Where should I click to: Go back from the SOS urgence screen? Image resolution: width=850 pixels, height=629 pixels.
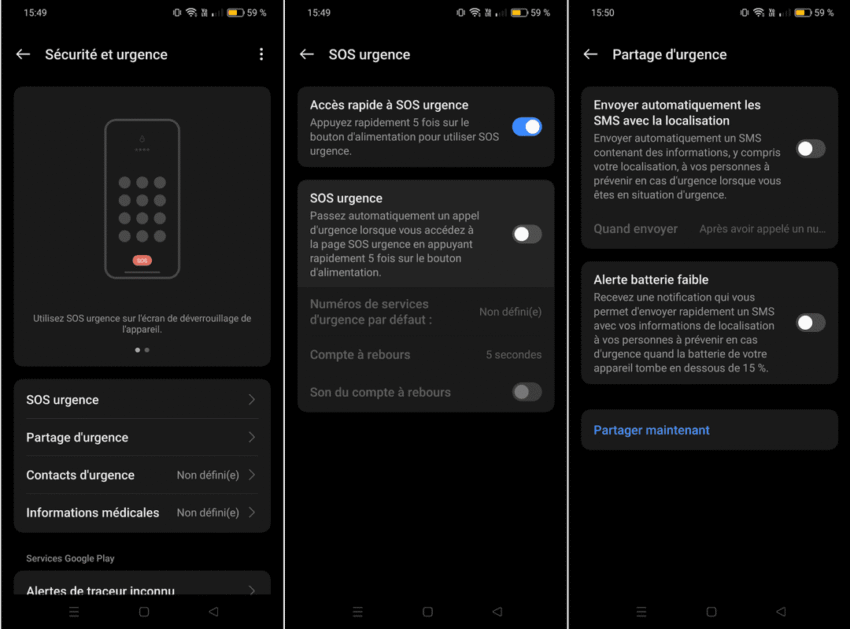click(307, 54)
